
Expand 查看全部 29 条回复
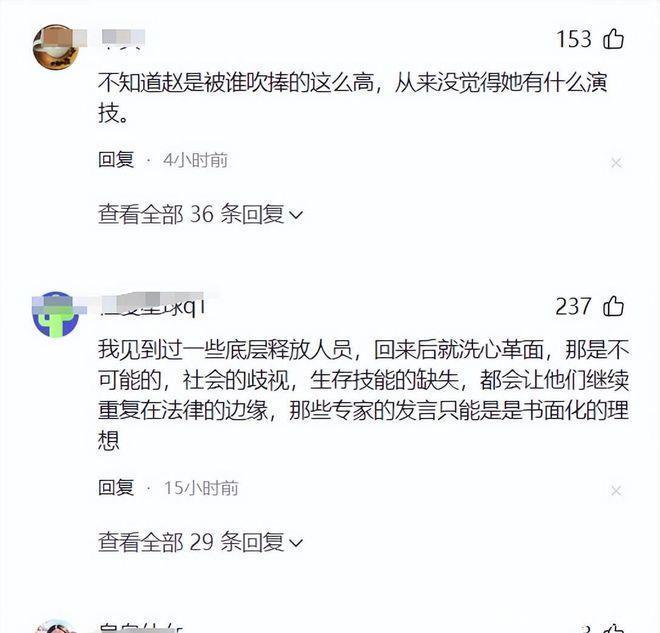tap(200, 542)
